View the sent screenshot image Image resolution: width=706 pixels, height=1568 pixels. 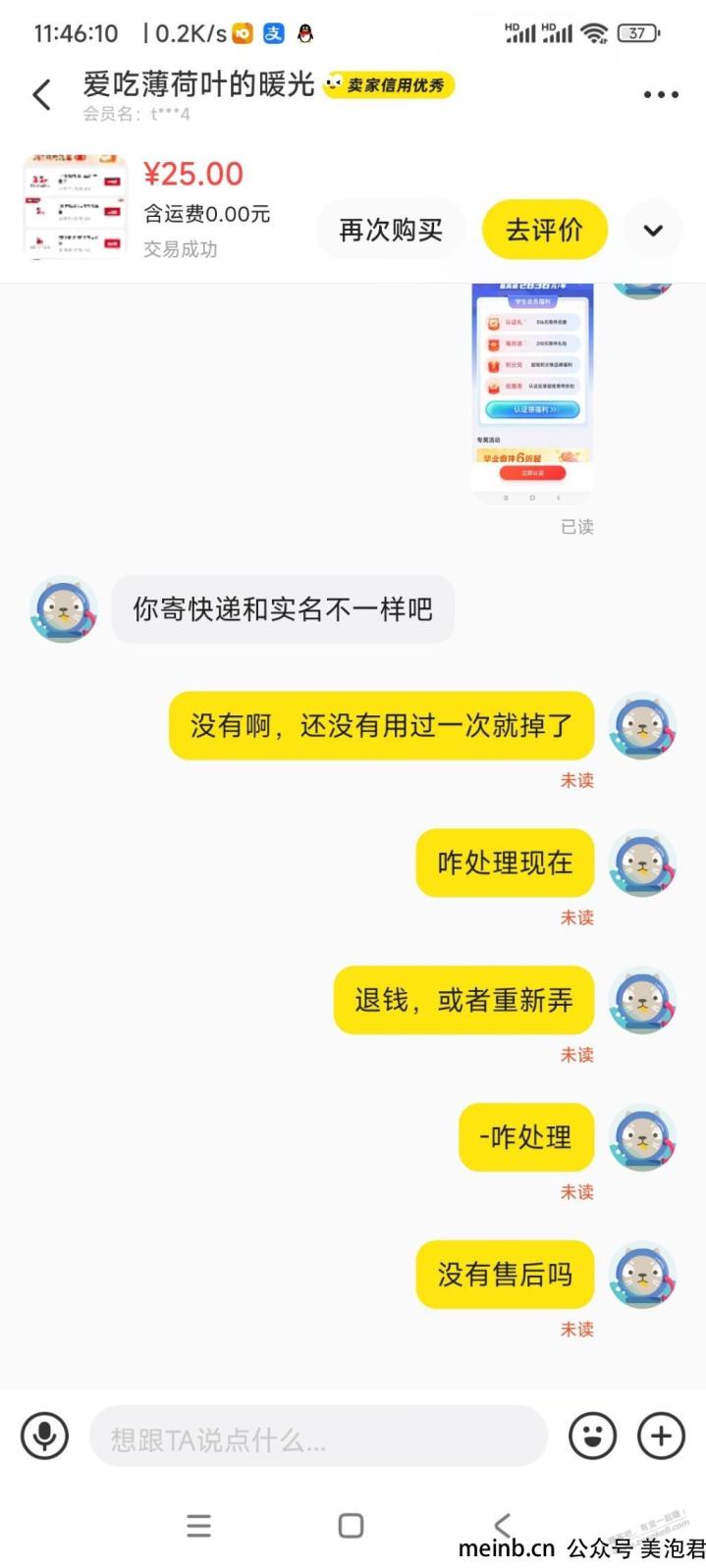[x=532, y=392]
